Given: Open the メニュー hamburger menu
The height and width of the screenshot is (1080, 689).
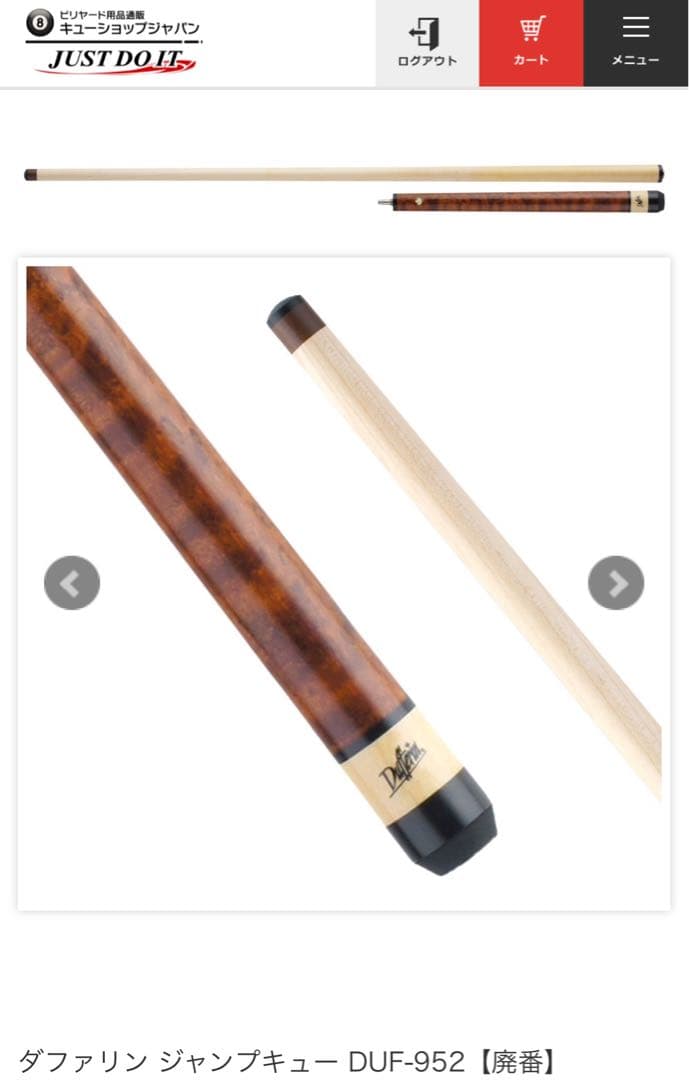Looking at the screenshot, I should pyautogui.click(x=636, y=43).
